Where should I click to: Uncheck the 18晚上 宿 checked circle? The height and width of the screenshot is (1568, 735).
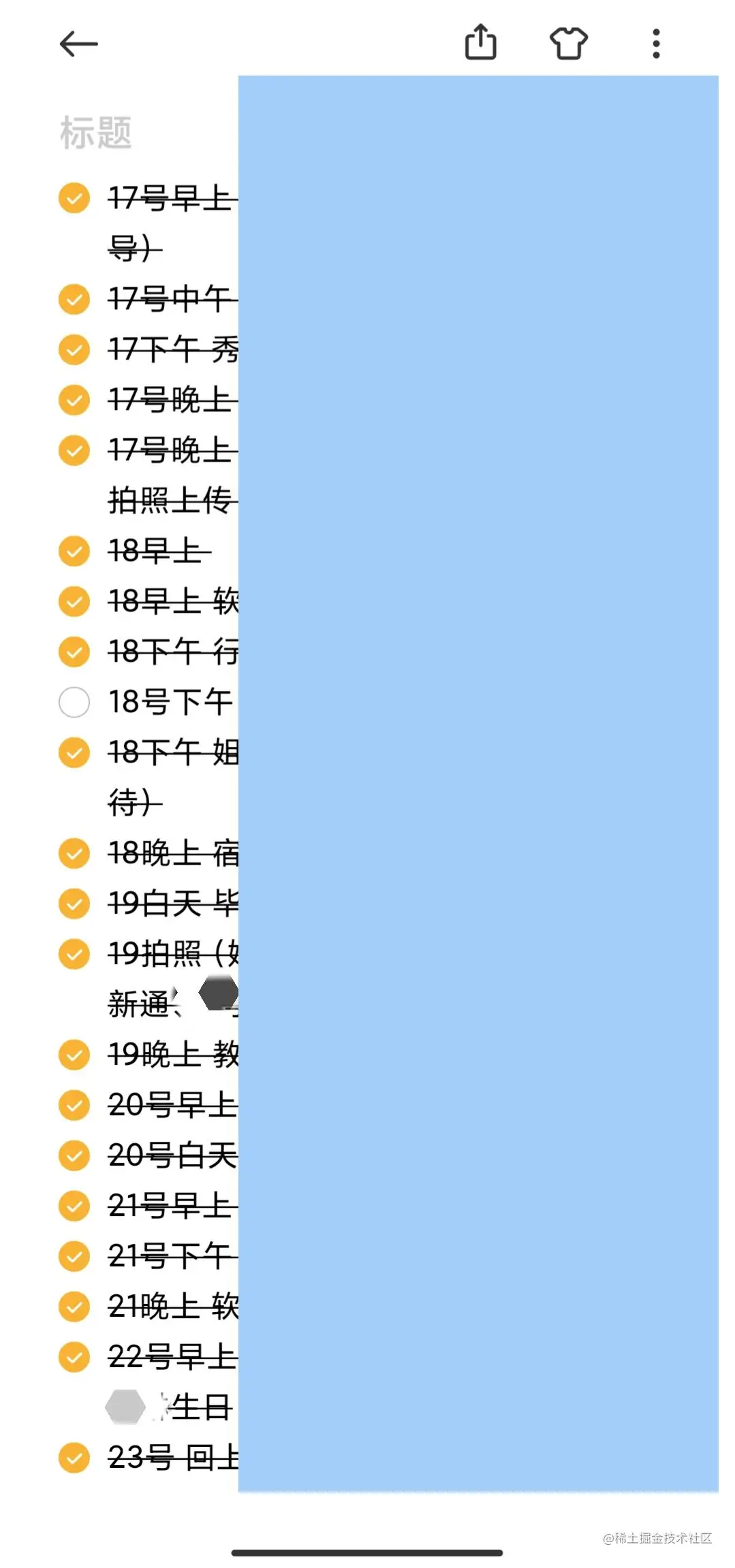pyautogui.click(x=73, y=853)
